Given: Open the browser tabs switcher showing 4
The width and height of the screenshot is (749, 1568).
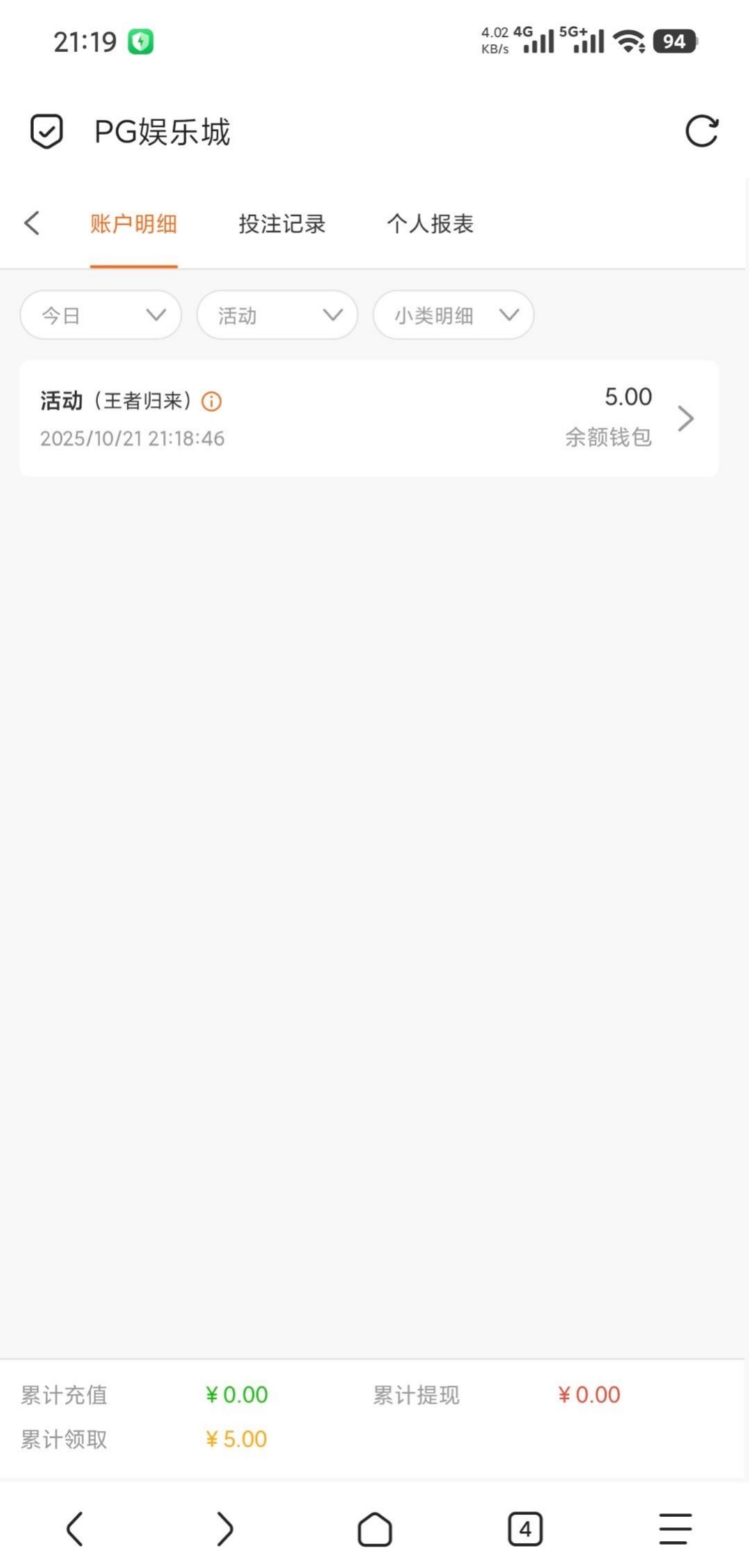Looking at the screenshot, I should tap(525, 1529).
